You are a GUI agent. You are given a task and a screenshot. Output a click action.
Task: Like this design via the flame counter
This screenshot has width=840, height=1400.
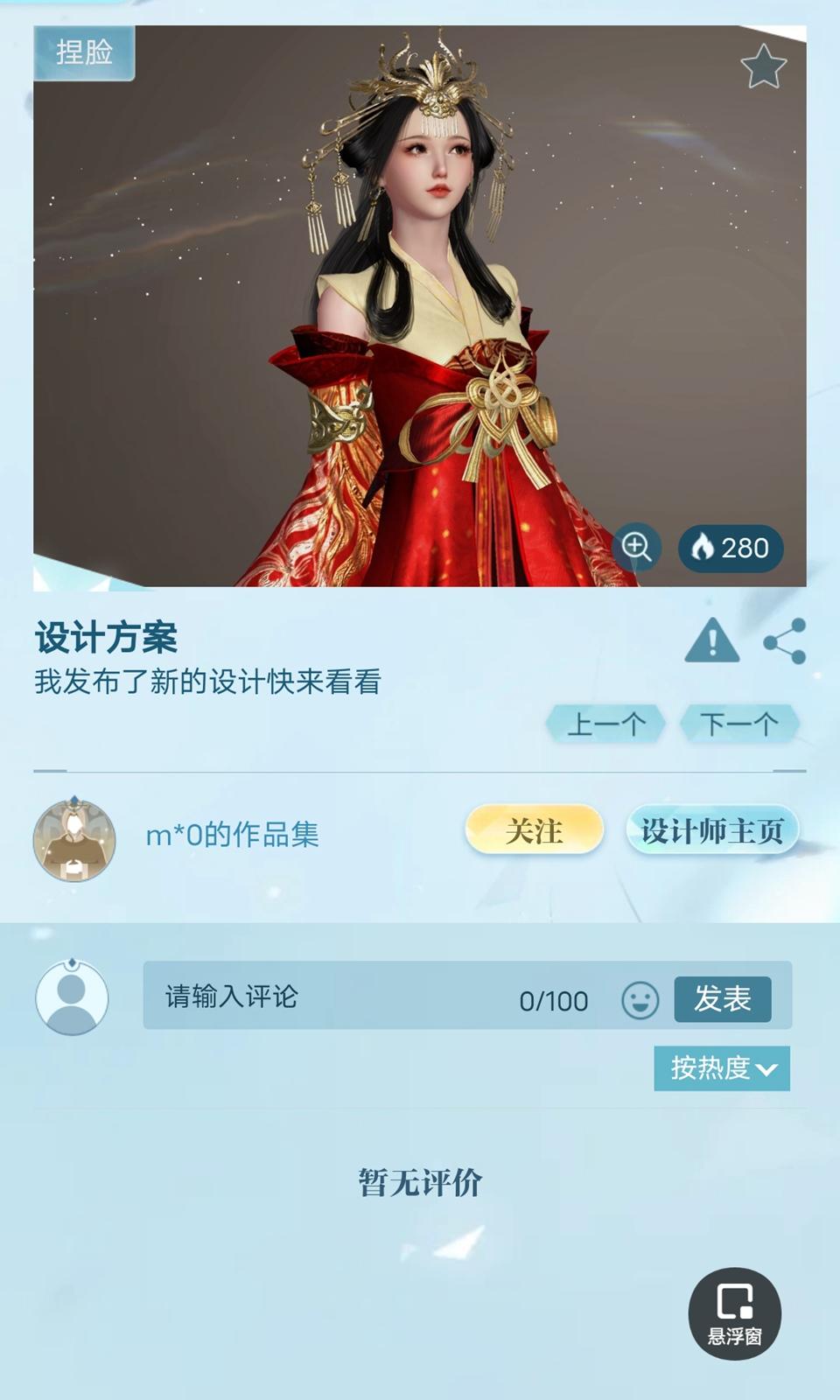[x=731, y=548]
